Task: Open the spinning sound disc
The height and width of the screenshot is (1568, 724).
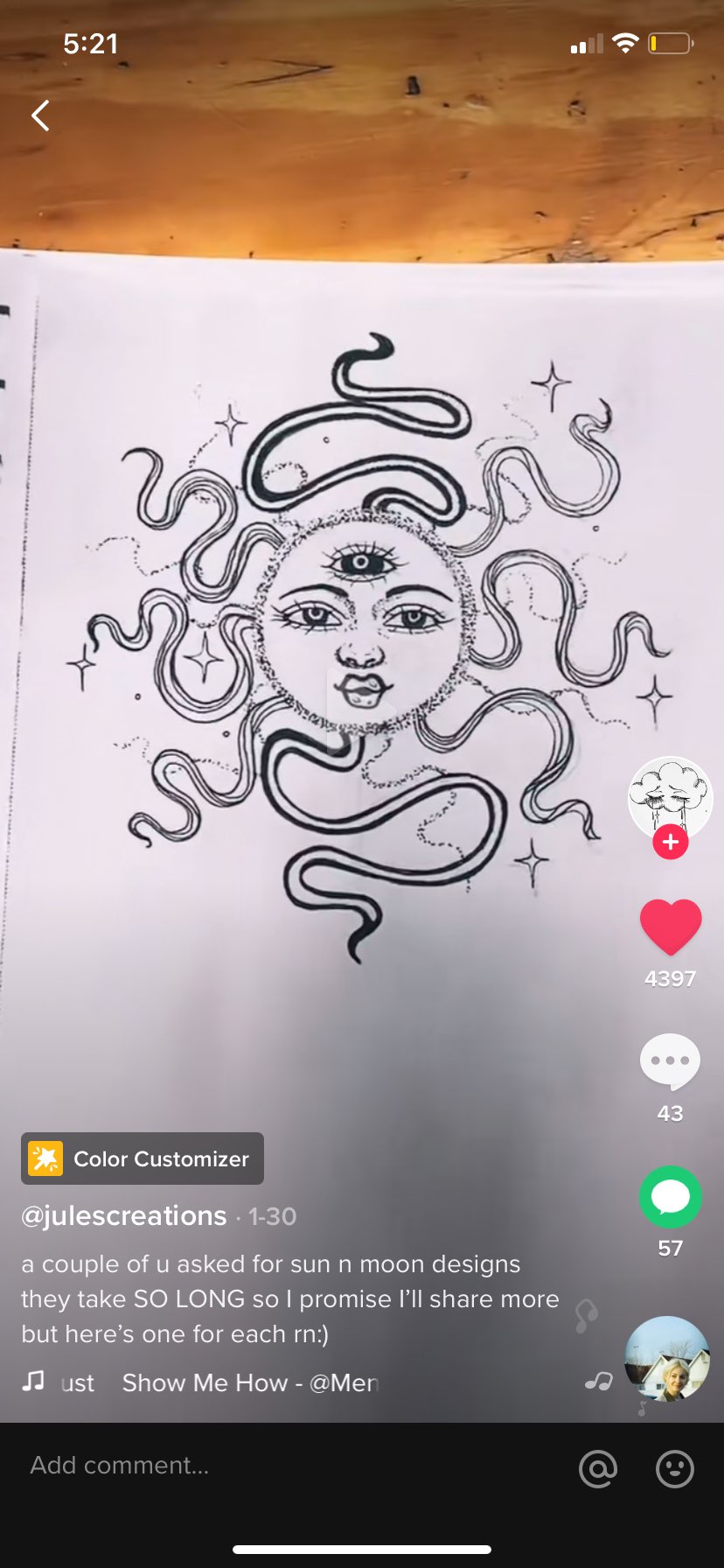Action: [x=667, y=1359]
